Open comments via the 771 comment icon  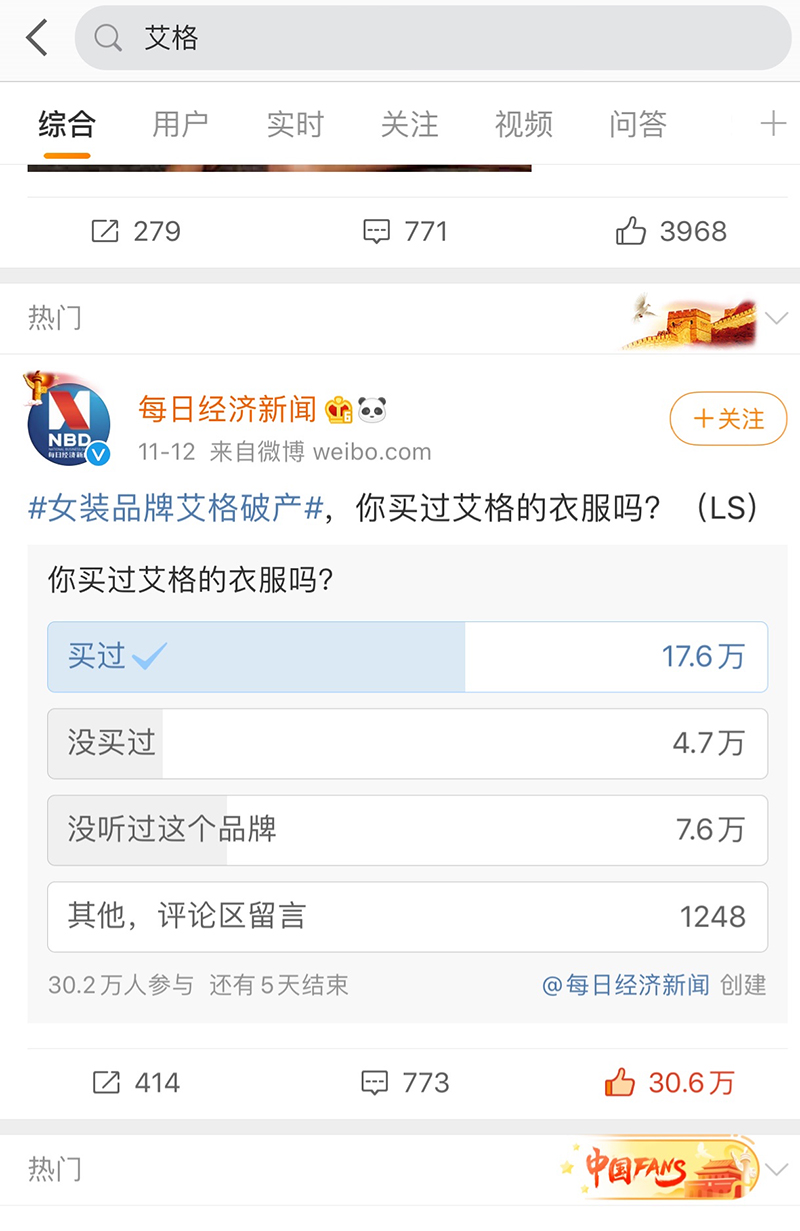point(377,231)
